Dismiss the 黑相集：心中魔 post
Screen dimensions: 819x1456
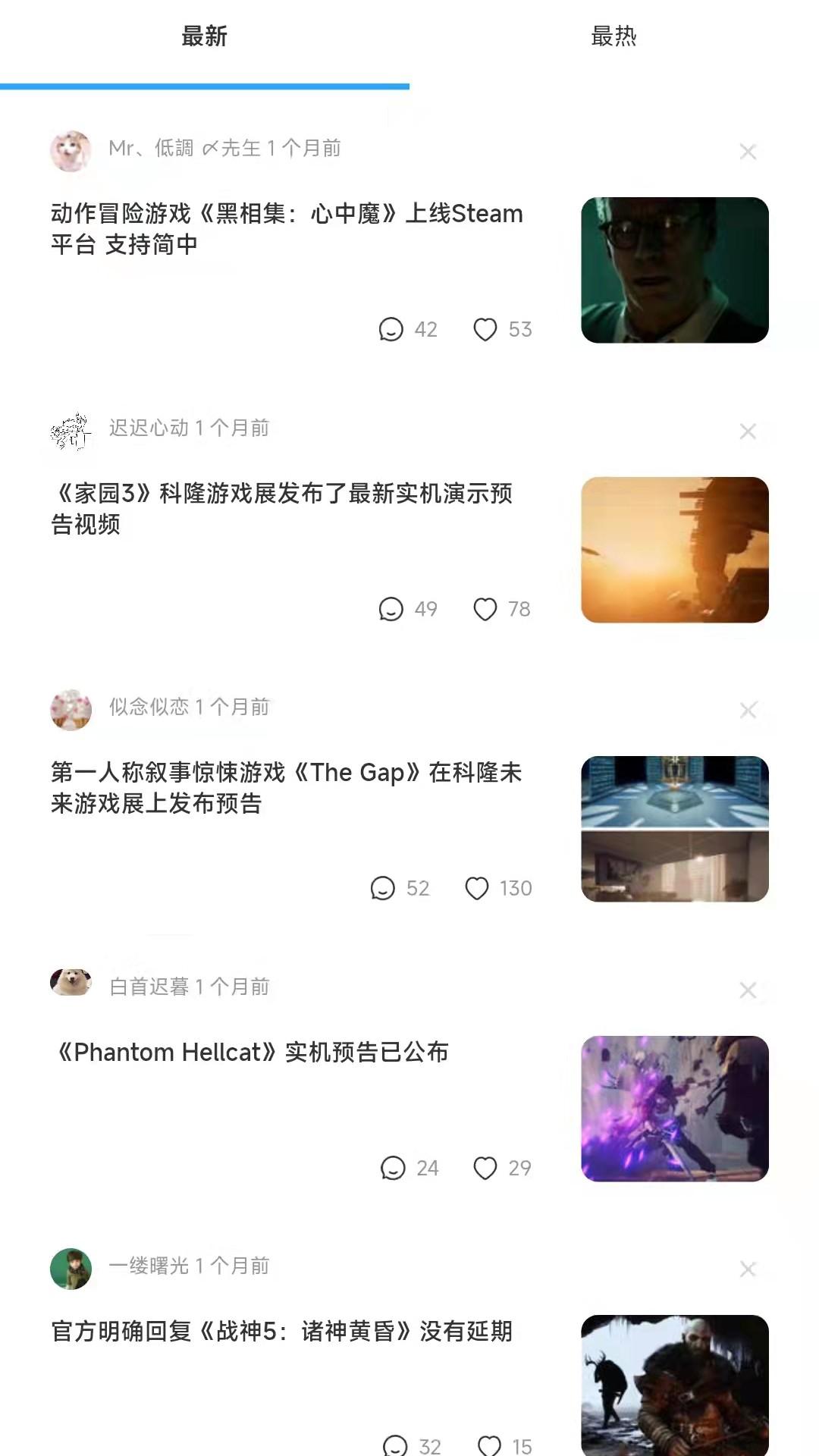tap(748, 152)
